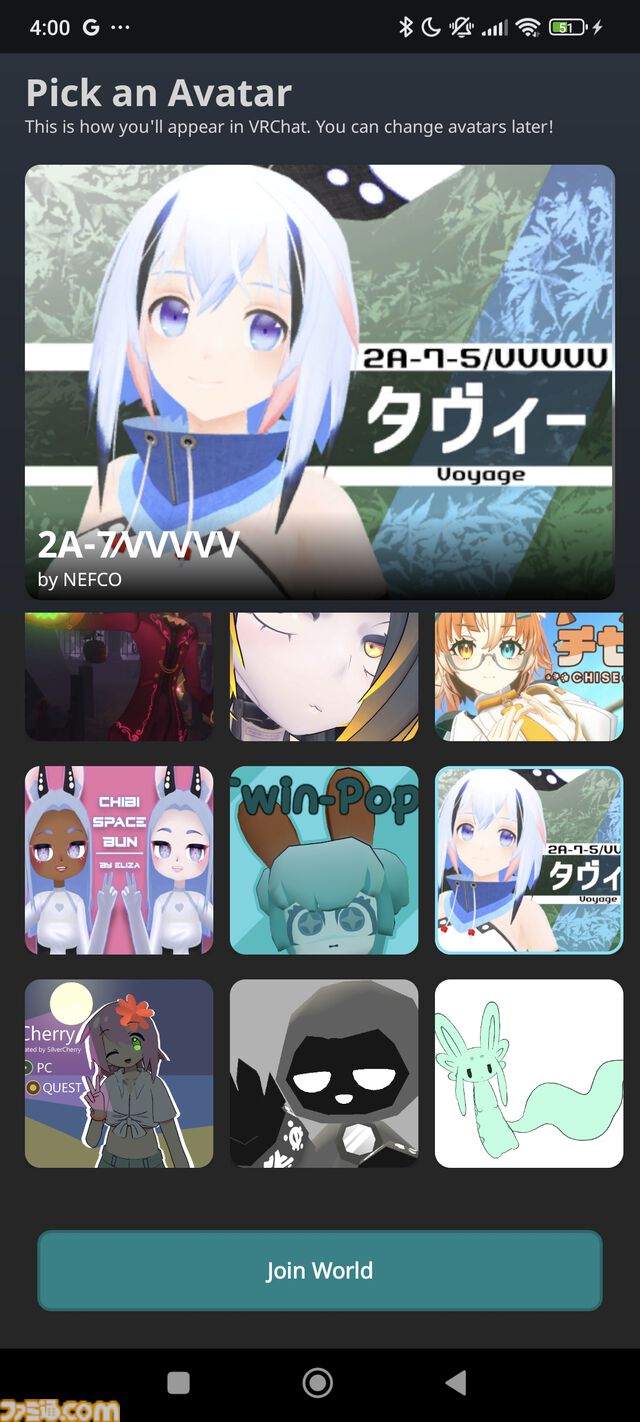This screenshot has width=640, height=1422.
Task: Select the Chibi Space Bun avatar
Action: coord(119,860)
